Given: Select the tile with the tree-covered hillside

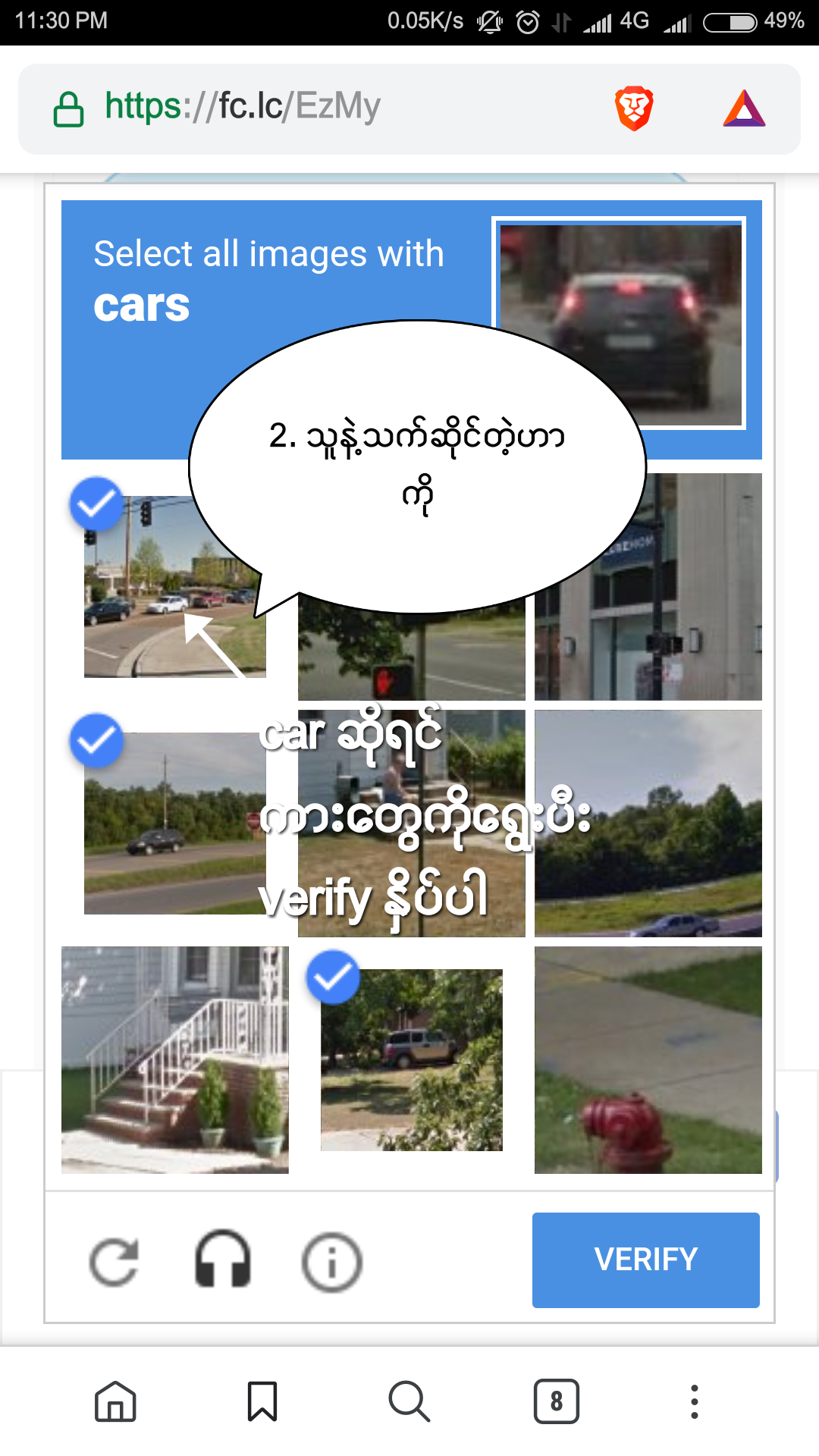Looking at the screenshot, I should pyautogui.click(x=648, y=823).
